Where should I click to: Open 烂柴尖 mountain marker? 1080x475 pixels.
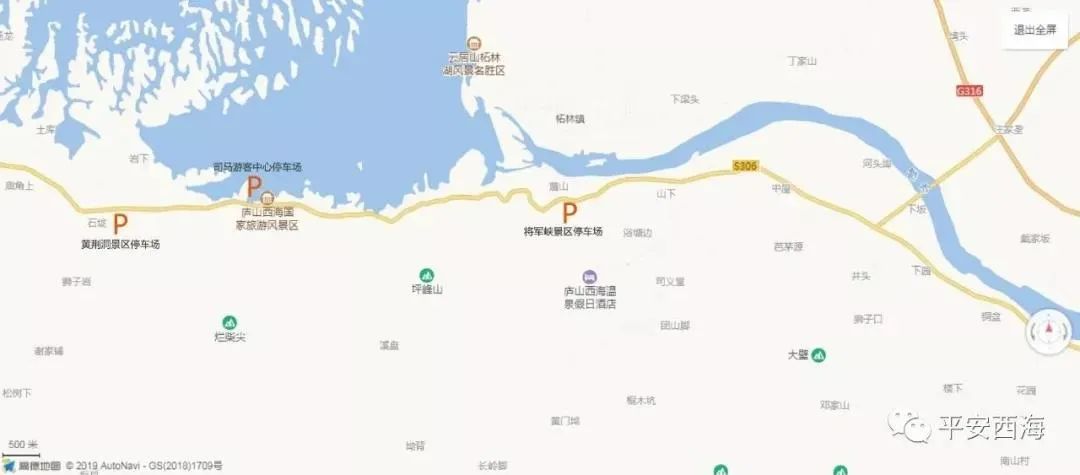[x=229, y=323]
